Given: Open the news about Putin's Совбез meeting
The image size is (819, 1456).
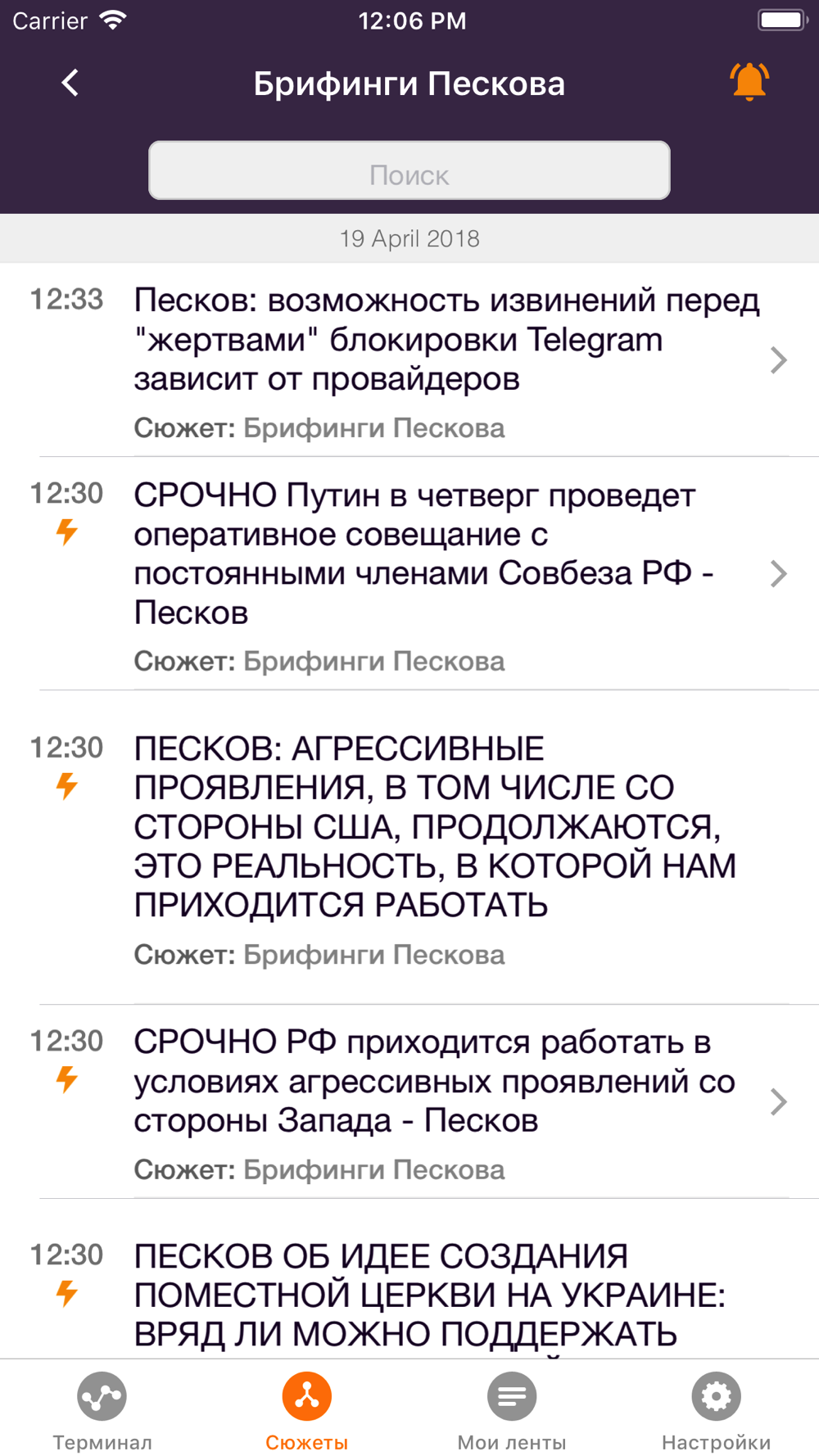Looking at the screenshot, I should [x=409, y=574].
